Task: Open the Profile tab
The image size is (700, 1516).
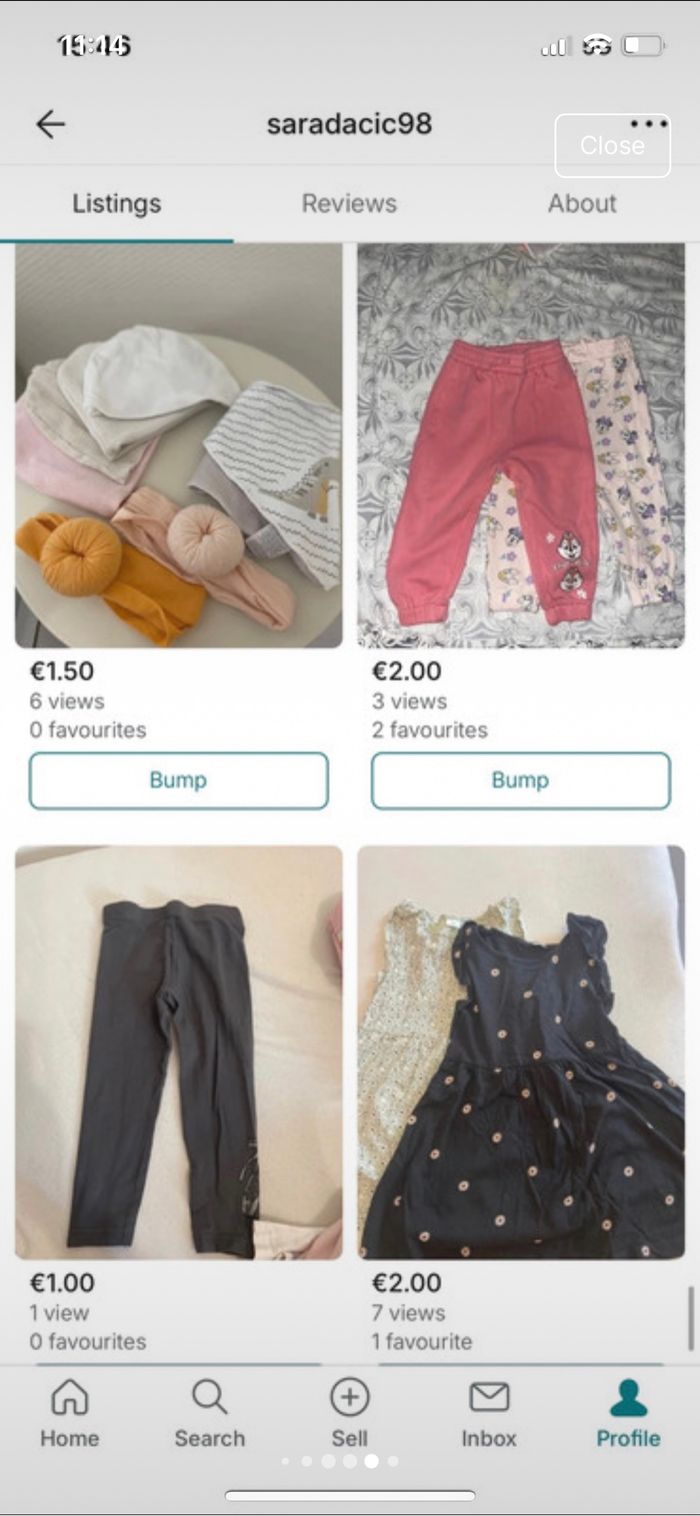Action: coord(628,1412)
